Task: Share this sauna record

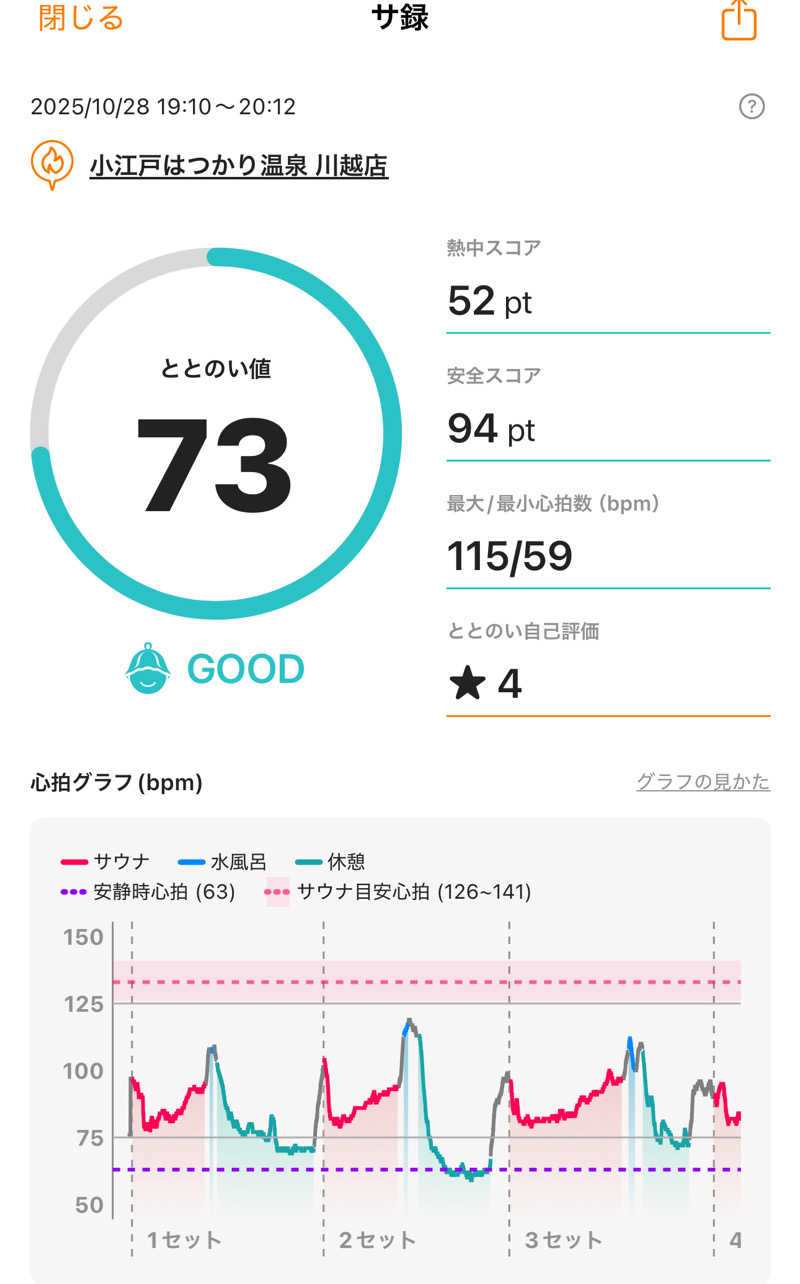Action: pos(739,19)
